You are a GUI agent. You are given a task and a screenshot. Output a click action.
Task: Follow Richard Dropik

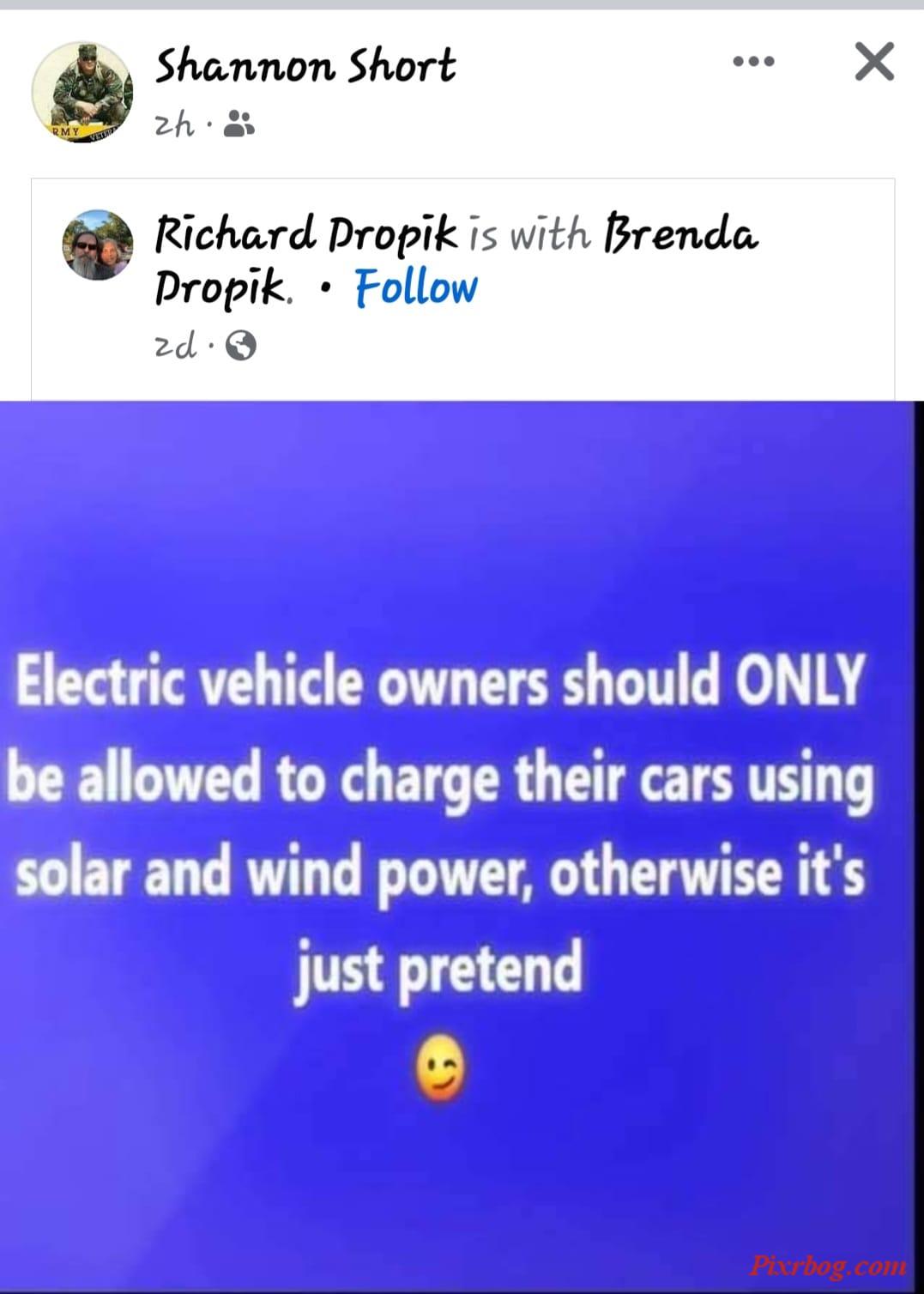click(416, 288)
